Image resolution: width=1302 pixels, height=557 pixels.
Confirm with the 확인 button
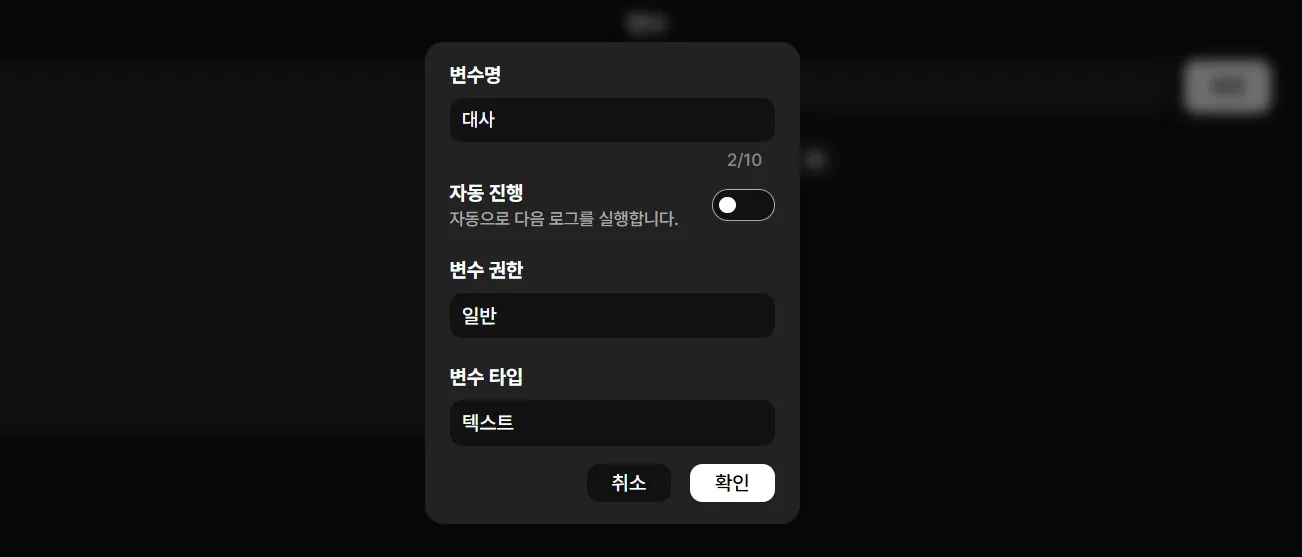732,483
